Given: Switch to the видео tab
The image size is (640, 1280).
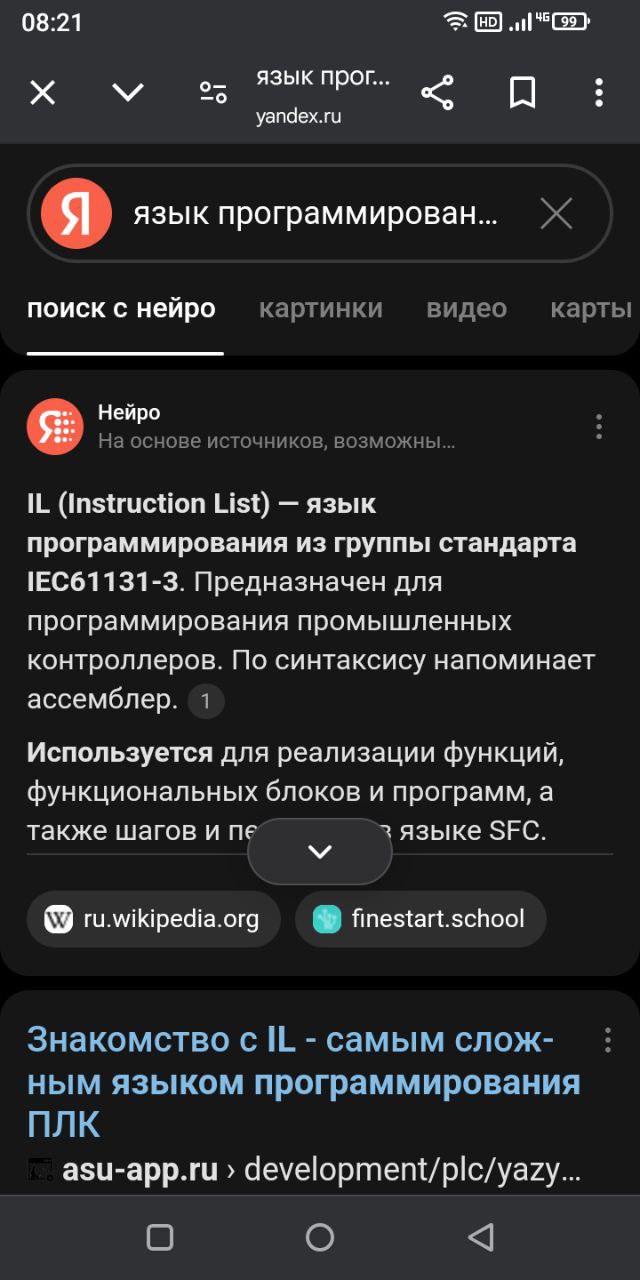Looking at the screenshot, I should (x=466, y=308).
